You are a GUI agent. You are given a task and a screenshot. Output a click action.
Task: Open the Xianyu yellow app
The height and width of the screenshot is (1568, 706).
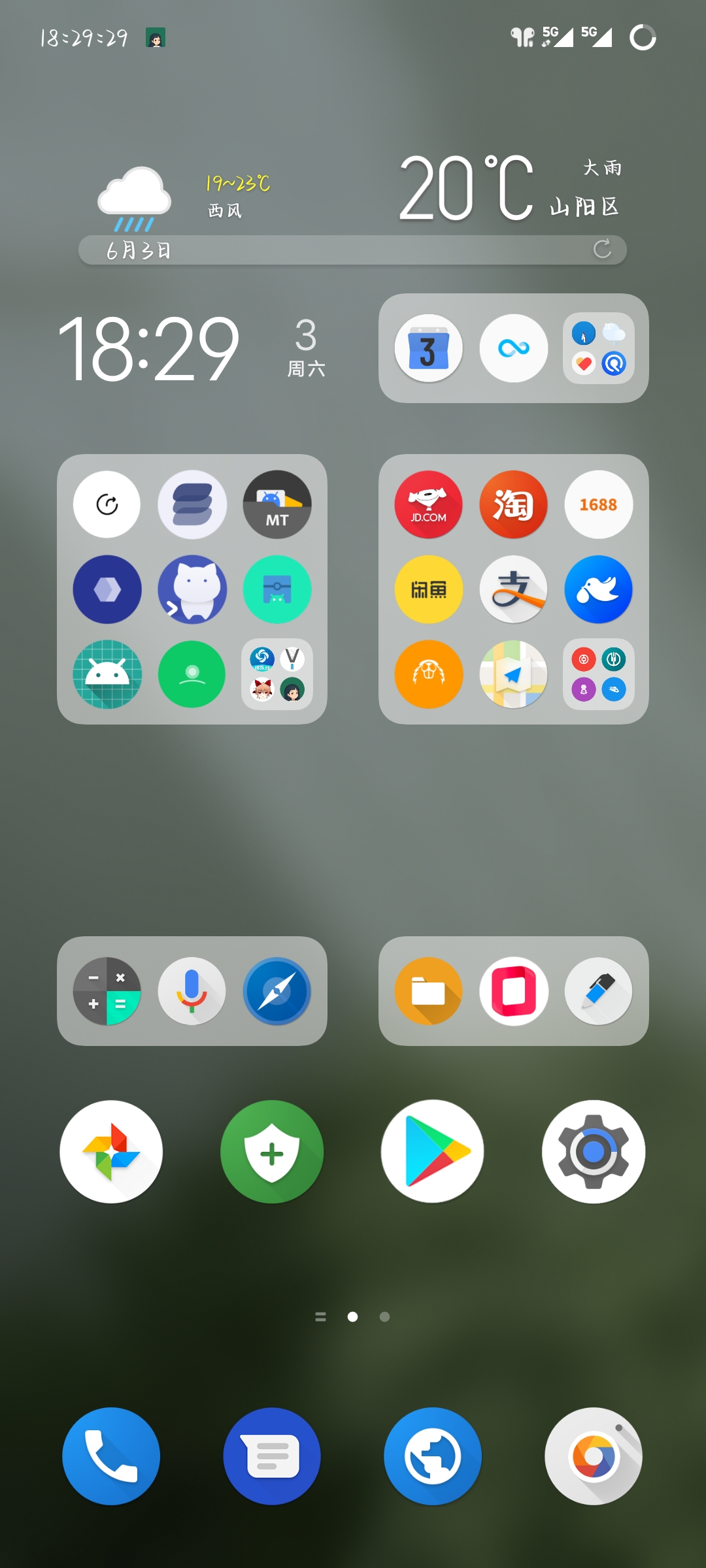pos(428,589)
